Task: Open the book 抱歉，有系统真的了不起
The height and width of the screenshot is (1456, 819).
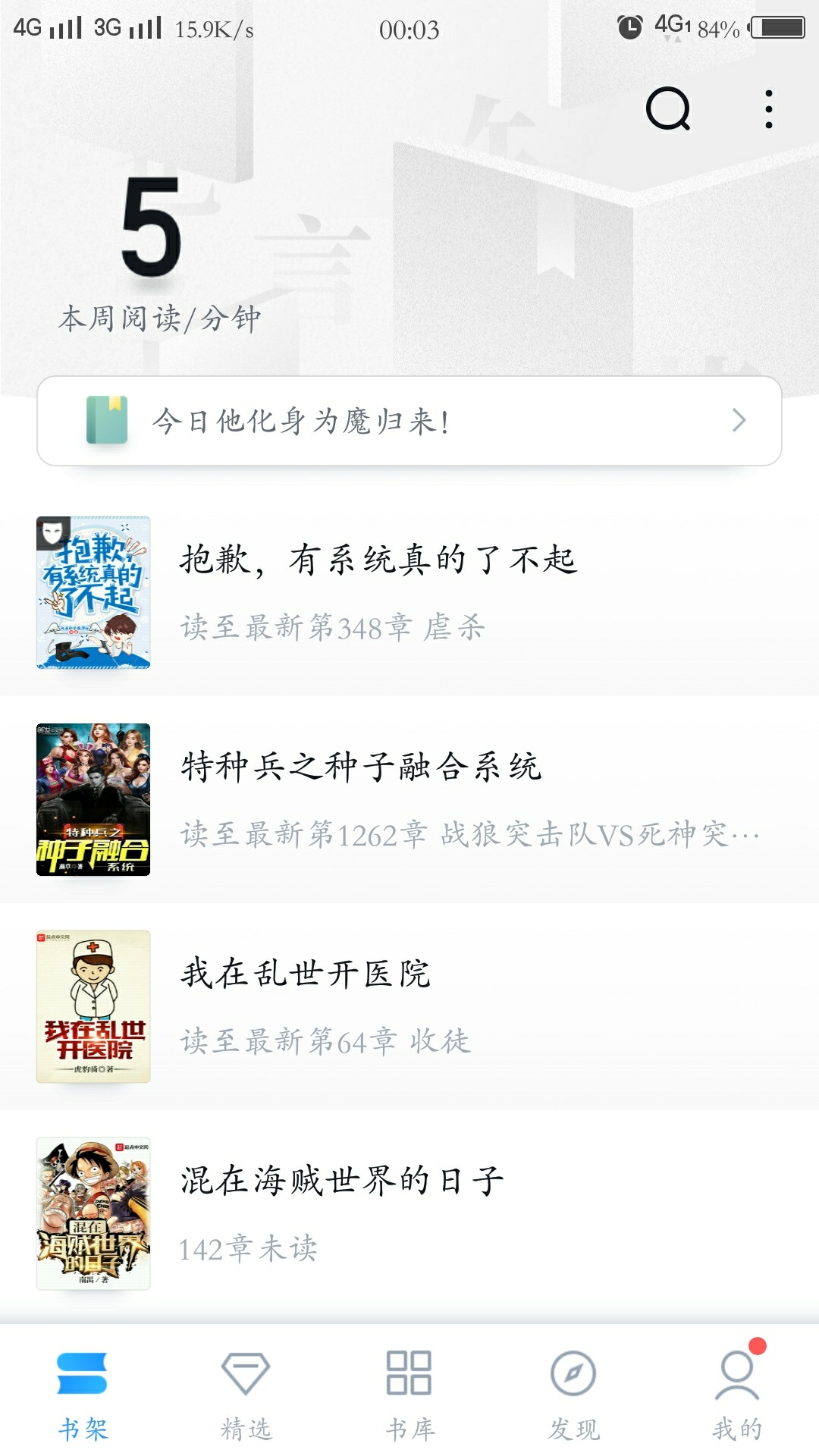Action: click(409, 592)
